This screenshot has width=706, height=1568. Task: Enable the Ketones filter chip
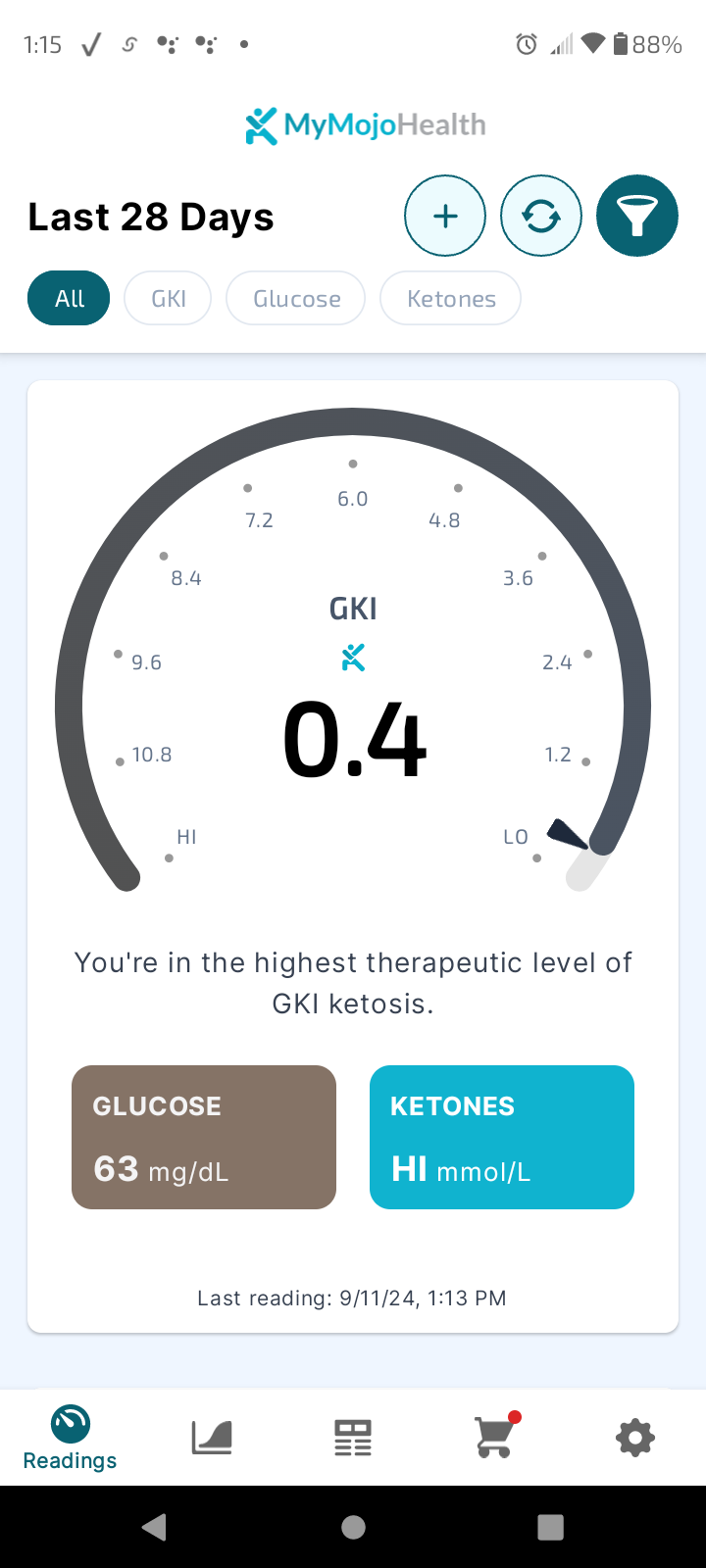(450, 298)
